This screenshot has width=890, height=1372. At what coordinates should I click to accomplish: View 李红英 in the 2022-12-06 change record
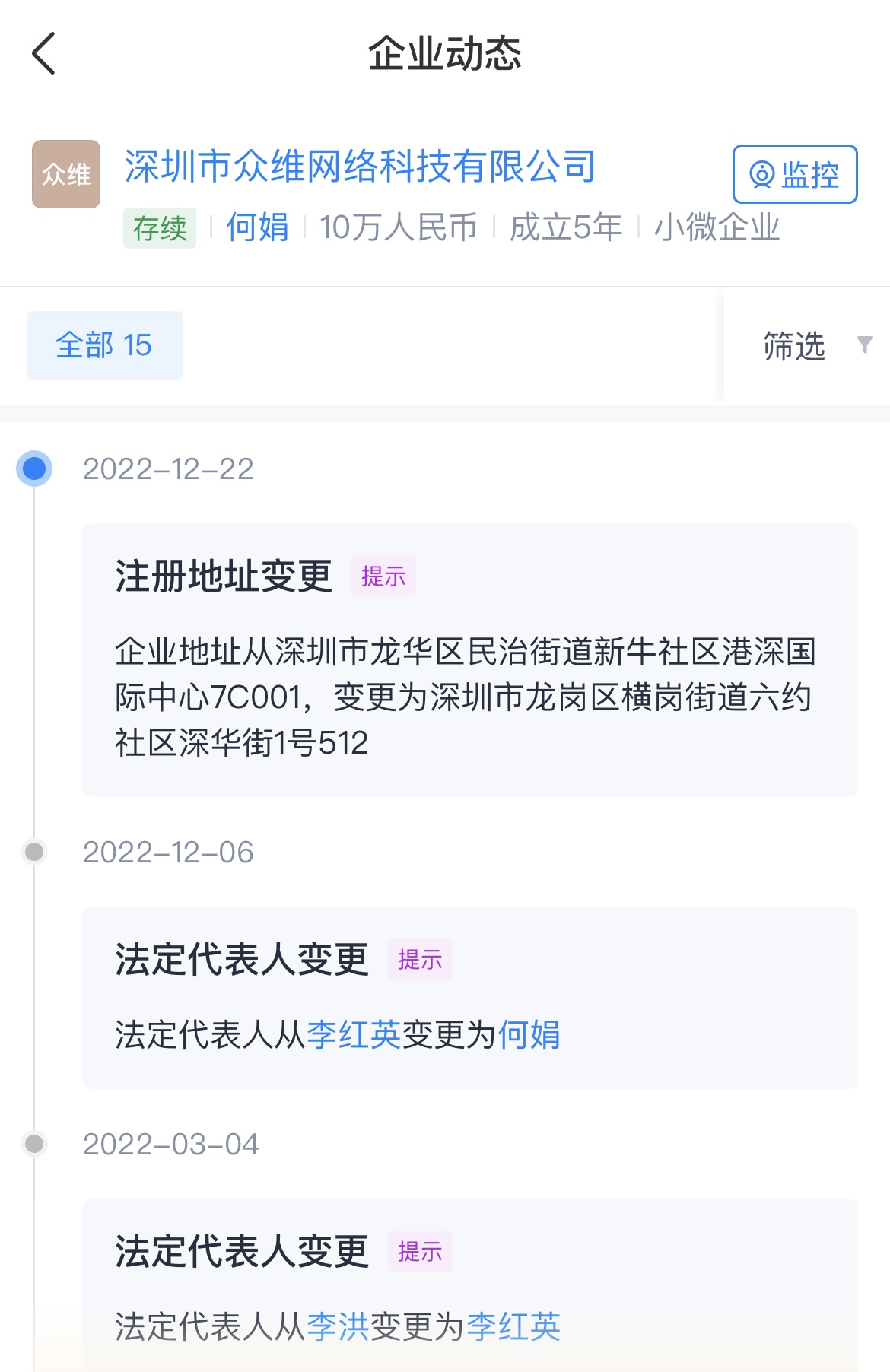(x=354, y=1034)
